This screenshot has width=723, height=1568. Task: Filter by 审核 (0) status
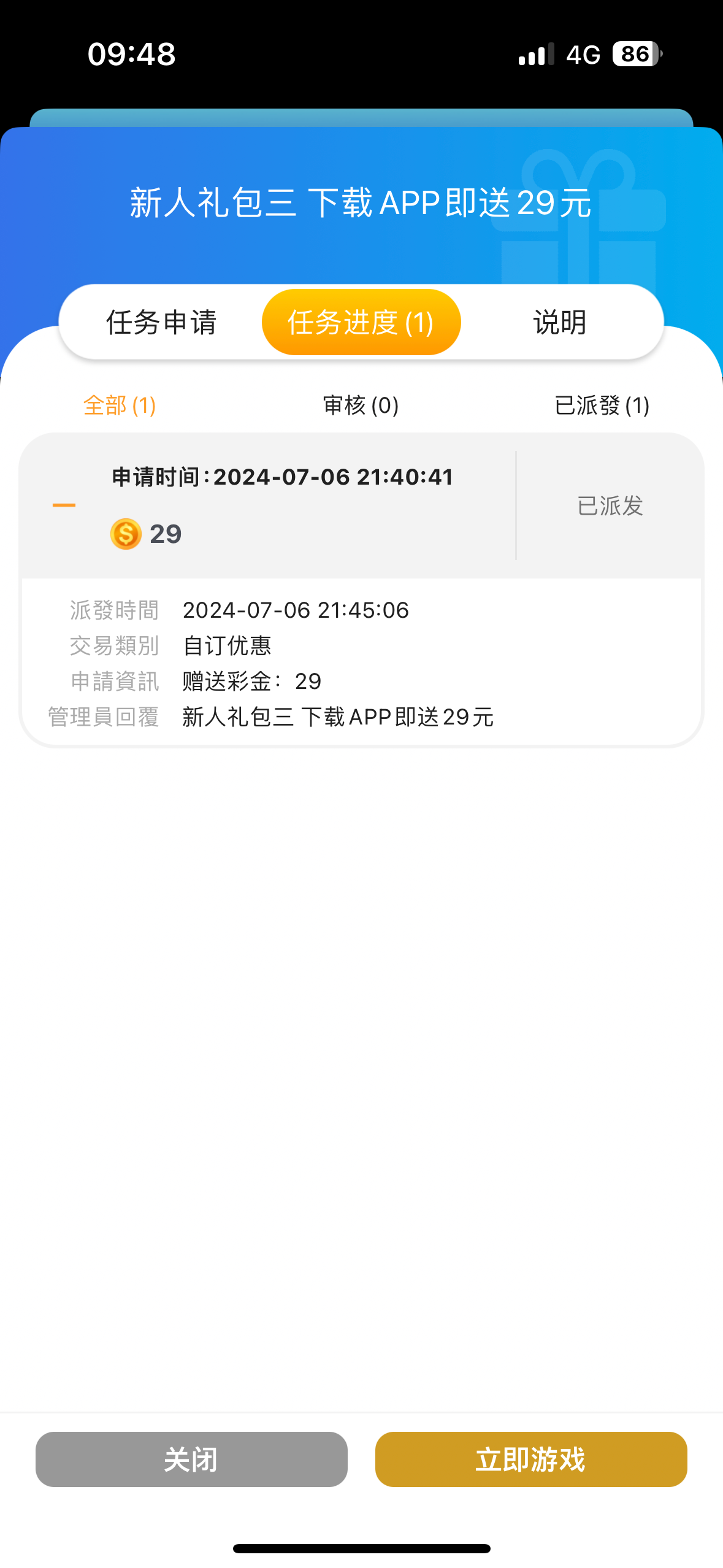(x=361, y=405)
